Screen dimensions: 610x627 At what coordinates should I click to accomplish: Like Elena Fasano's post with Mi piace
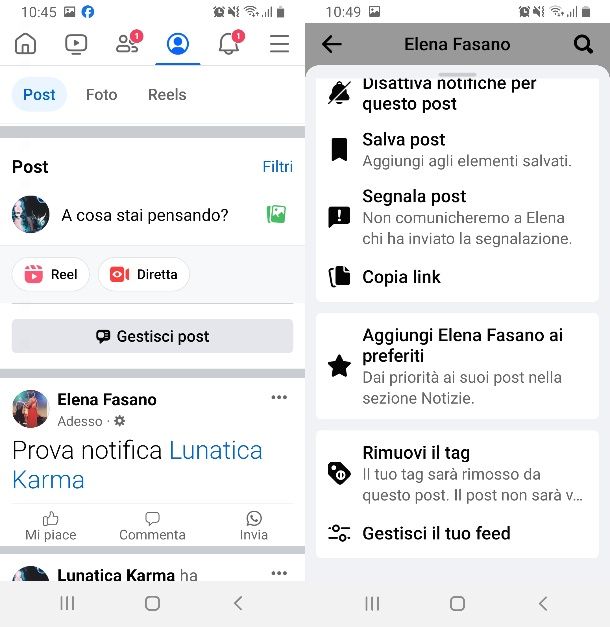(50, 525)
